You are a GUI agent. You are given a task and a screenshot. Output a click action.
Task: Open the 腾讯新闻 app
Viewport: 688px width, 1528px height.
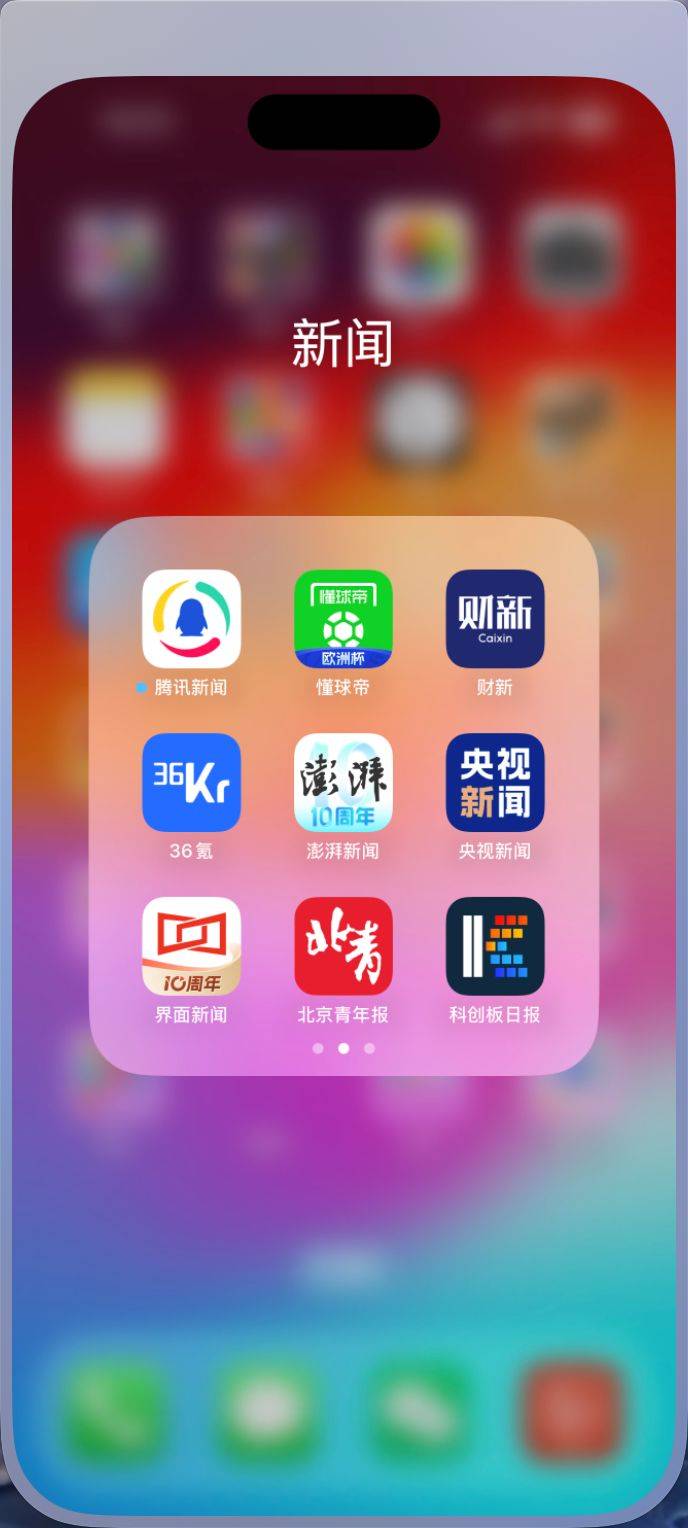pyautogui.click(x=191, y=618)
